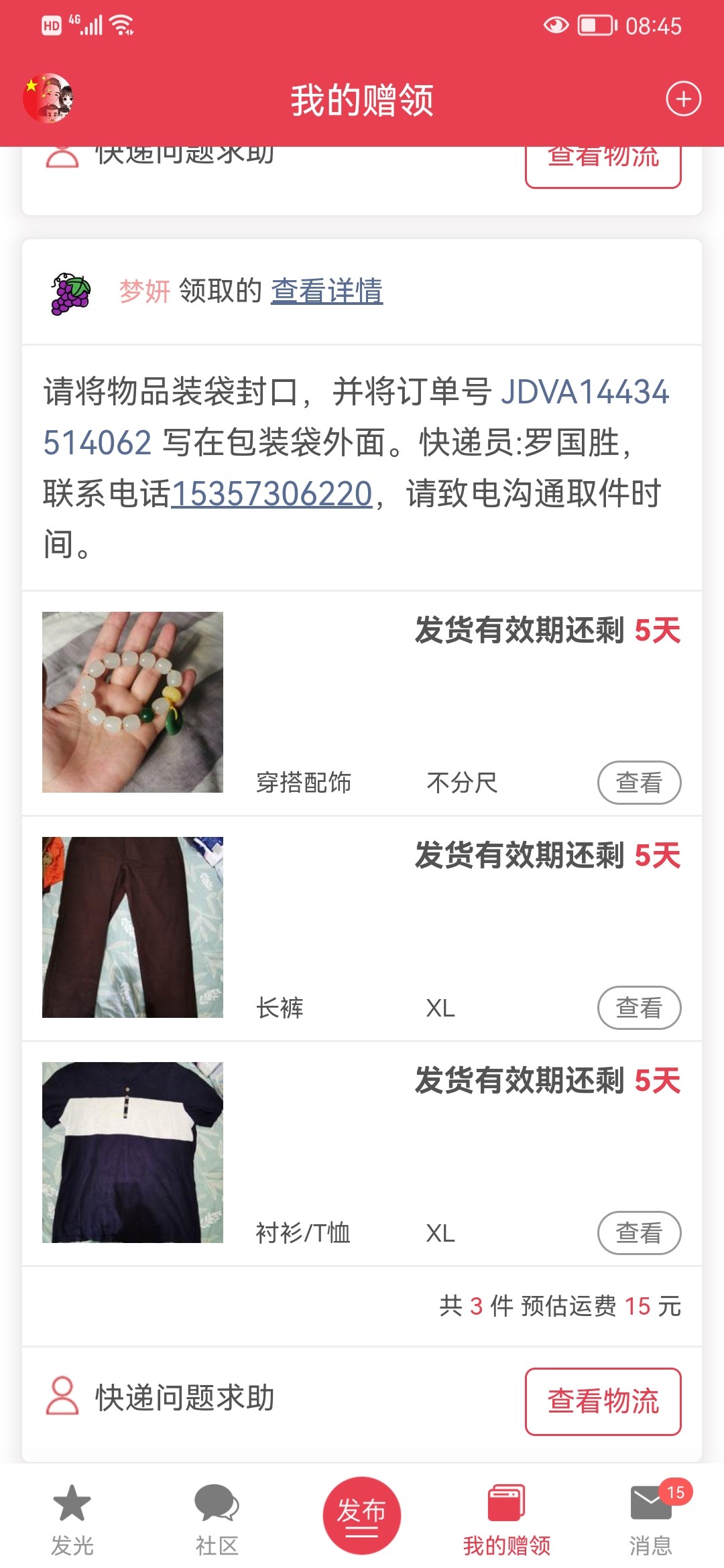This screenshot has width=724, height=1568.
Task: Call courier number 15357306220
Action: pyautogui.click(x=272, y=495)
